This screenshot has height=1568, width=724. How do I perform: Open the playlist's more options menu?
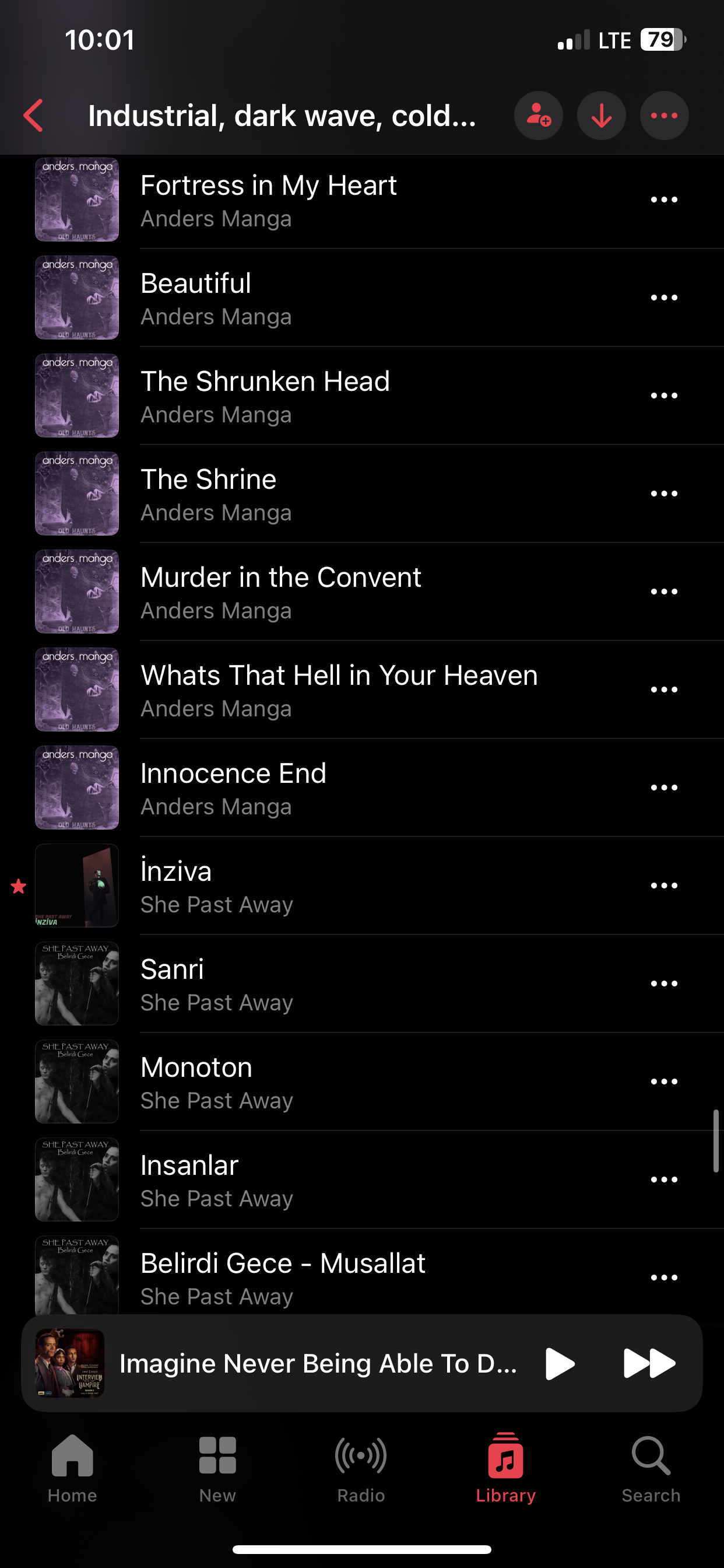click(x=664, y=116)
